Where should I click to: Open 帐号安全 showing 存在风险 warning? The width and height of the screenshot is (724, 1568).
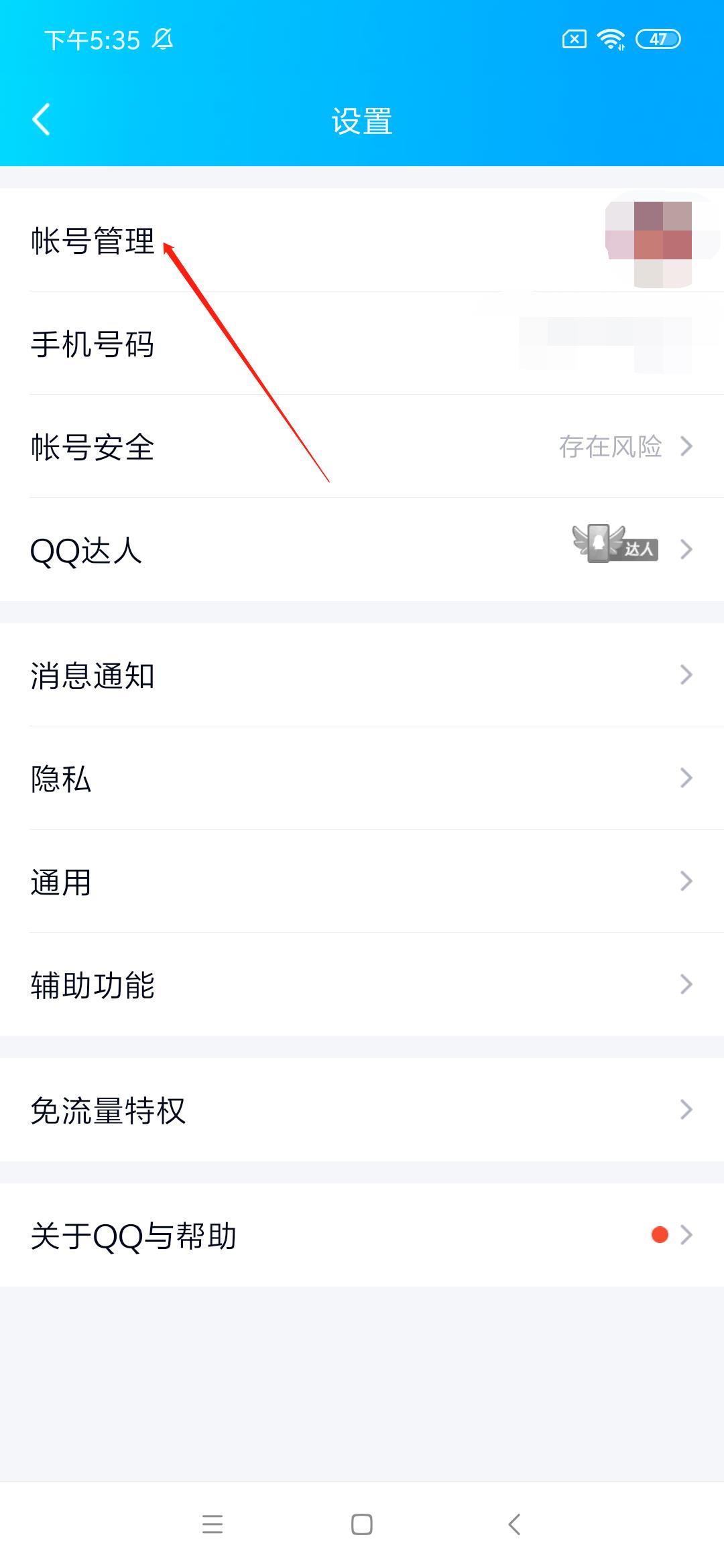(x=362, y=448)
